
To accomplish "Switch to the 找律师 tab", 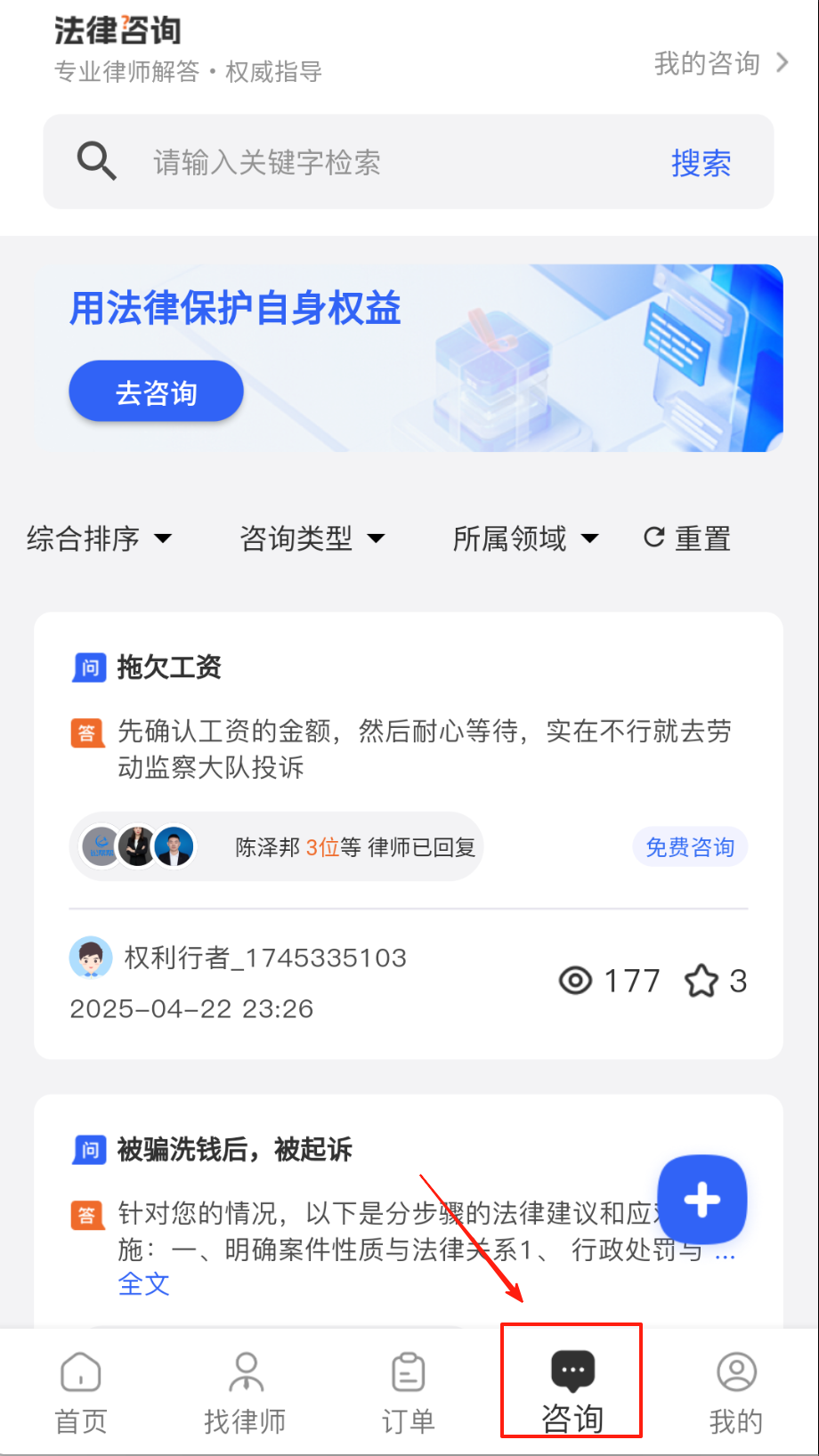I will (x=245, y=1393).
